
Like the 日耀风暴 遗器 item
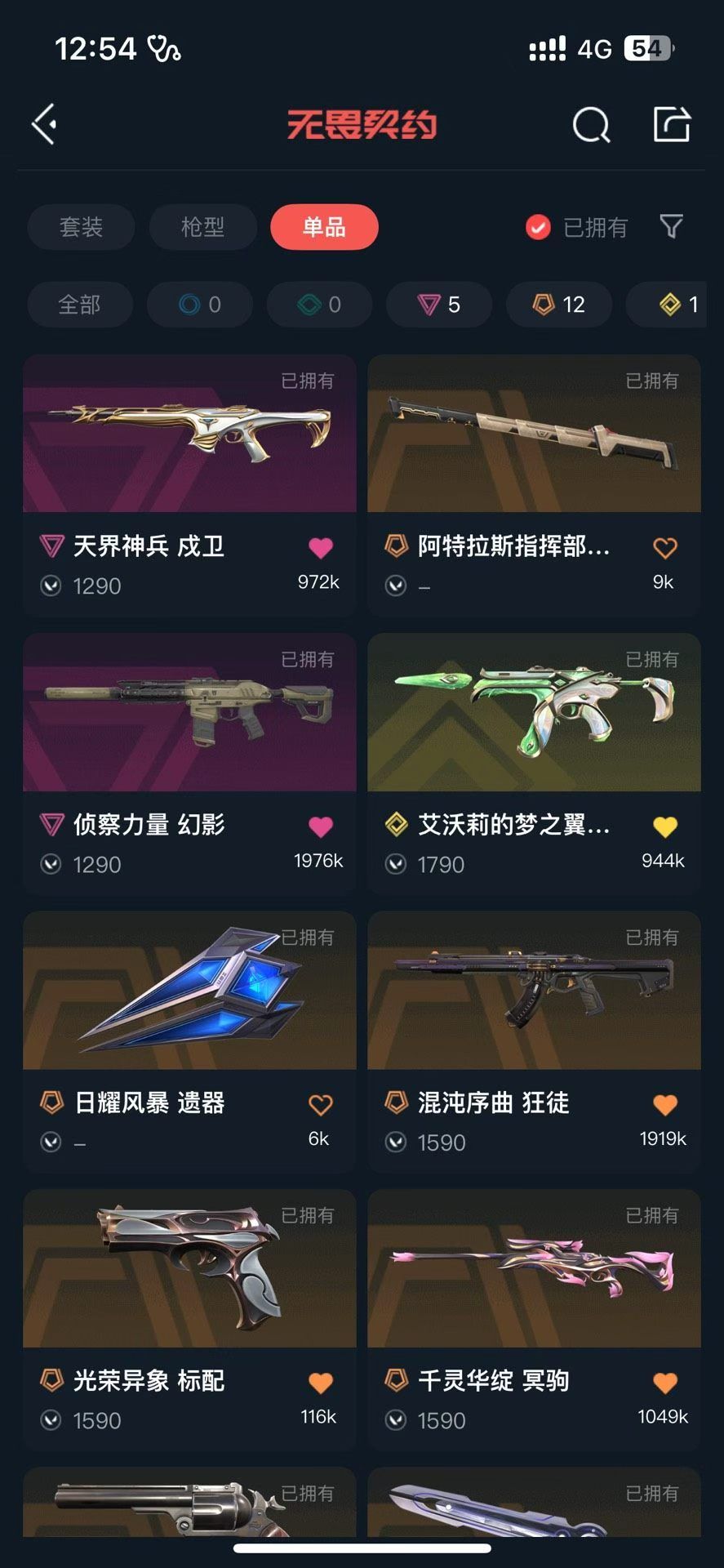pos(321,1105)
